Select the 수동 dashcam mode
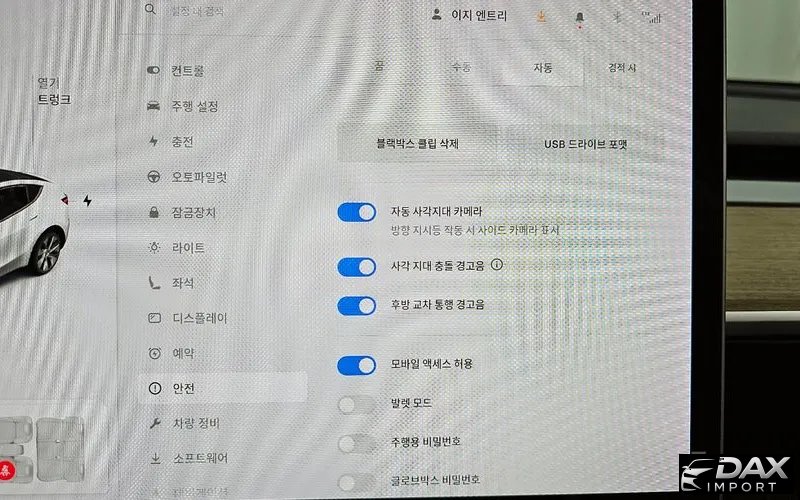 pos(459,68)
